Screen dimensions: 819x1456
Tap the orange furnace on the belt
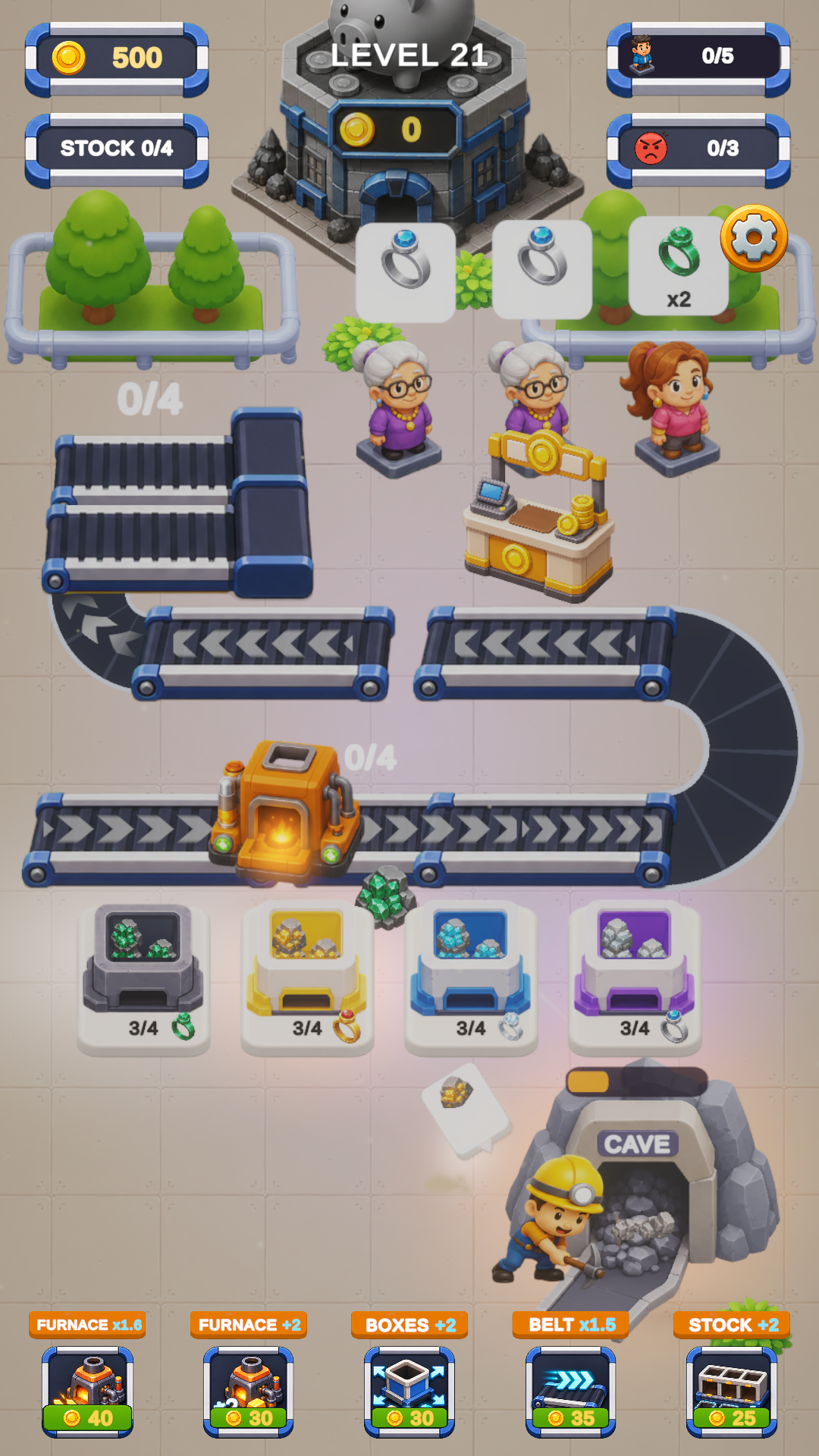click(x=284, y=811)
